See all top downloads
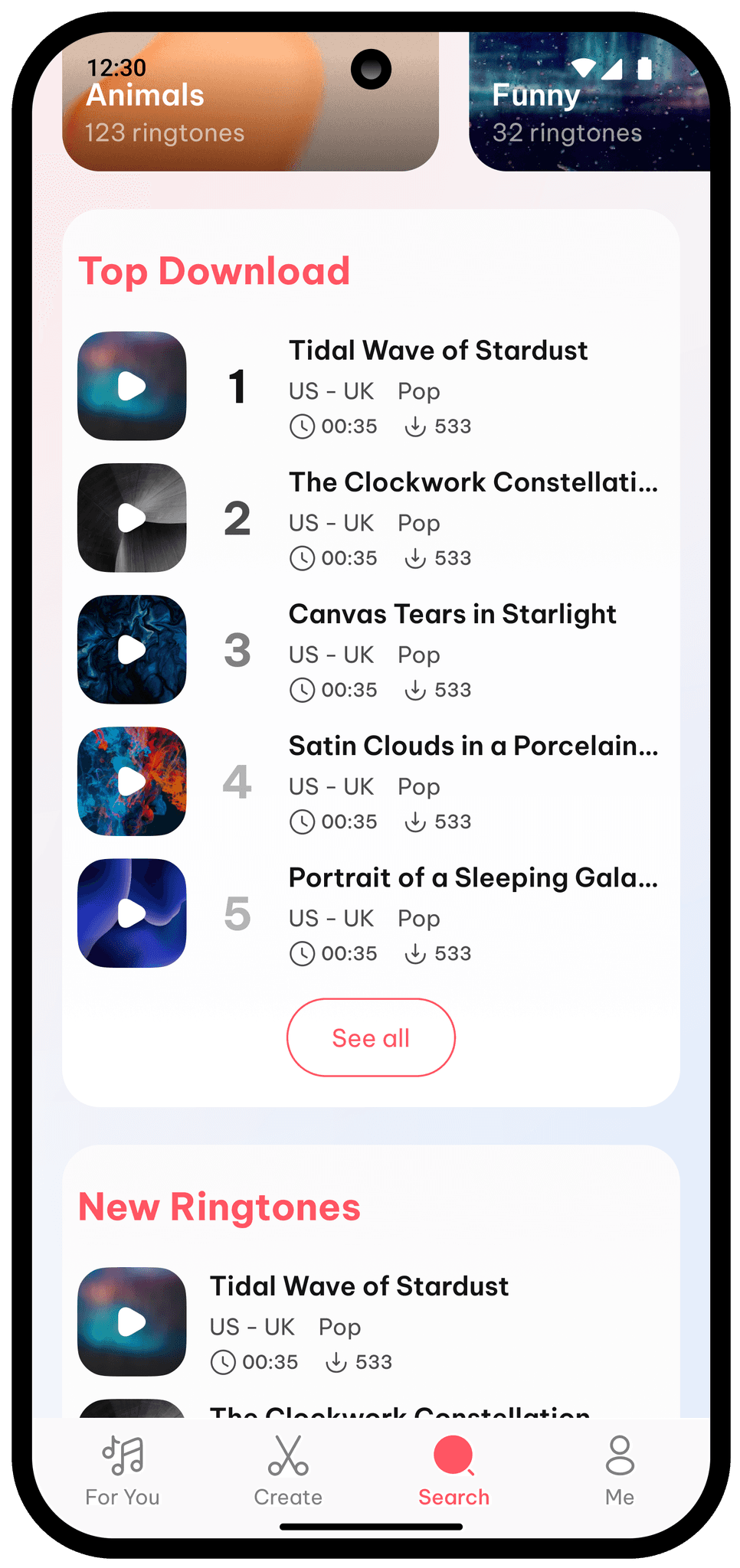Image resolution: width=740 pixels, height=1568 pixels. point(371,1037)
